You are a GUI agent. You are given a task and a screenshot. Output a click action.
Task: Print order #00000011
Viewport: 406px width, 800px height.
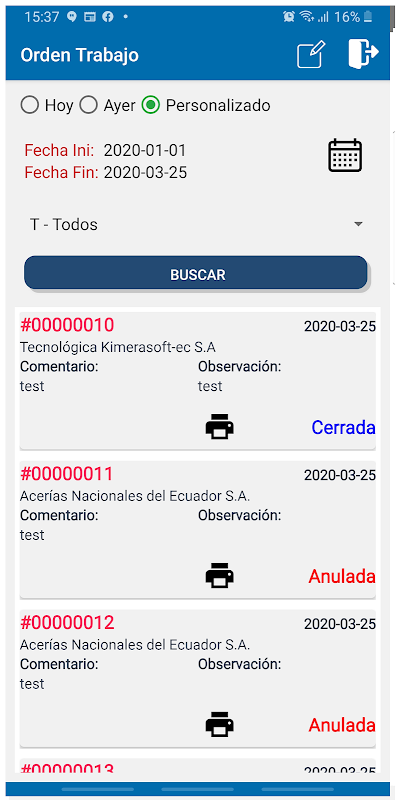220,577
